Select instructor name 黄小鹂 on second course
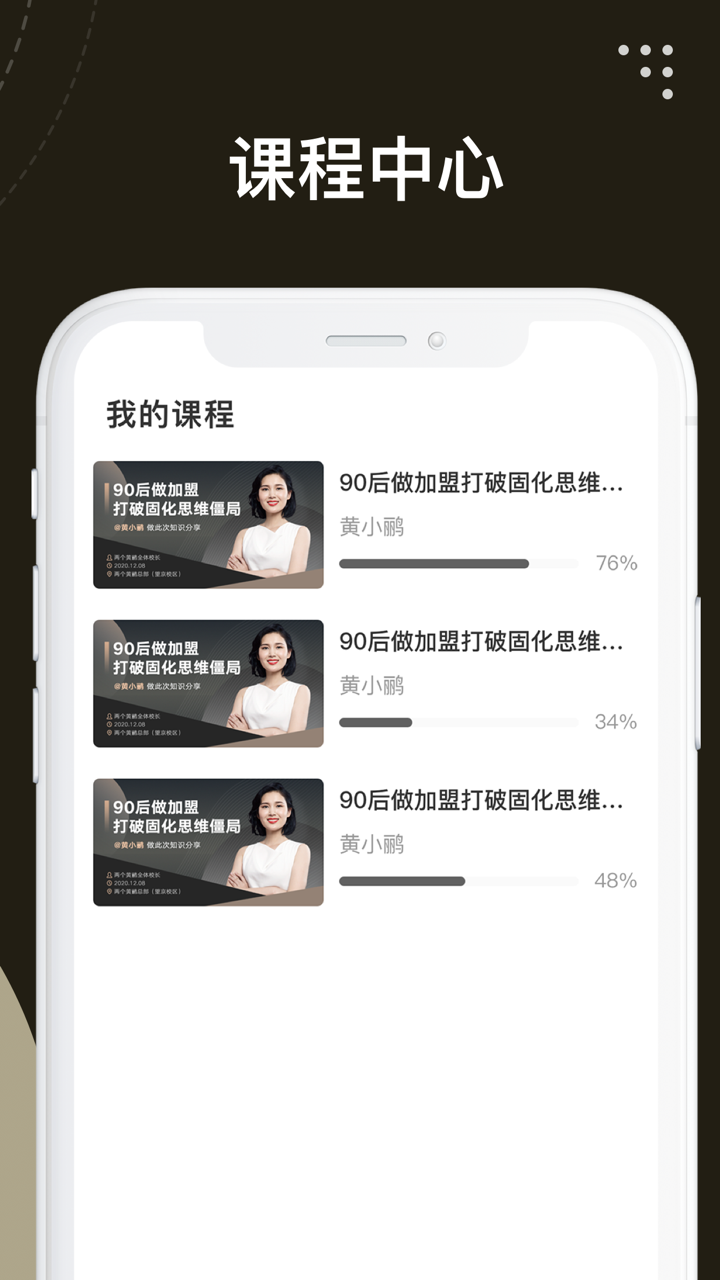Screen dimensions: 720x1280 (372, 687)
